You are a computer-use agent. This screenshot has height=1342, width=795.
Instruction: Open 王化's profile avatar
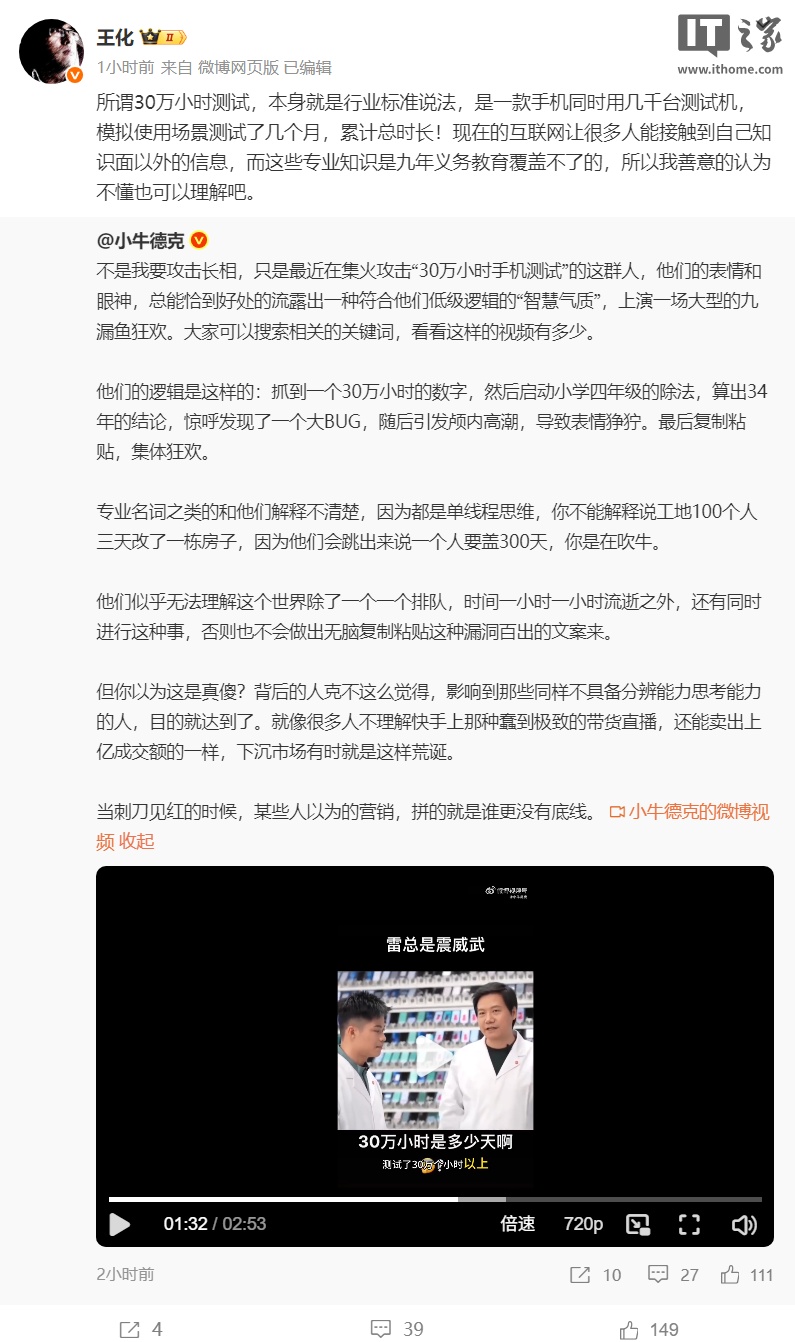51,51
